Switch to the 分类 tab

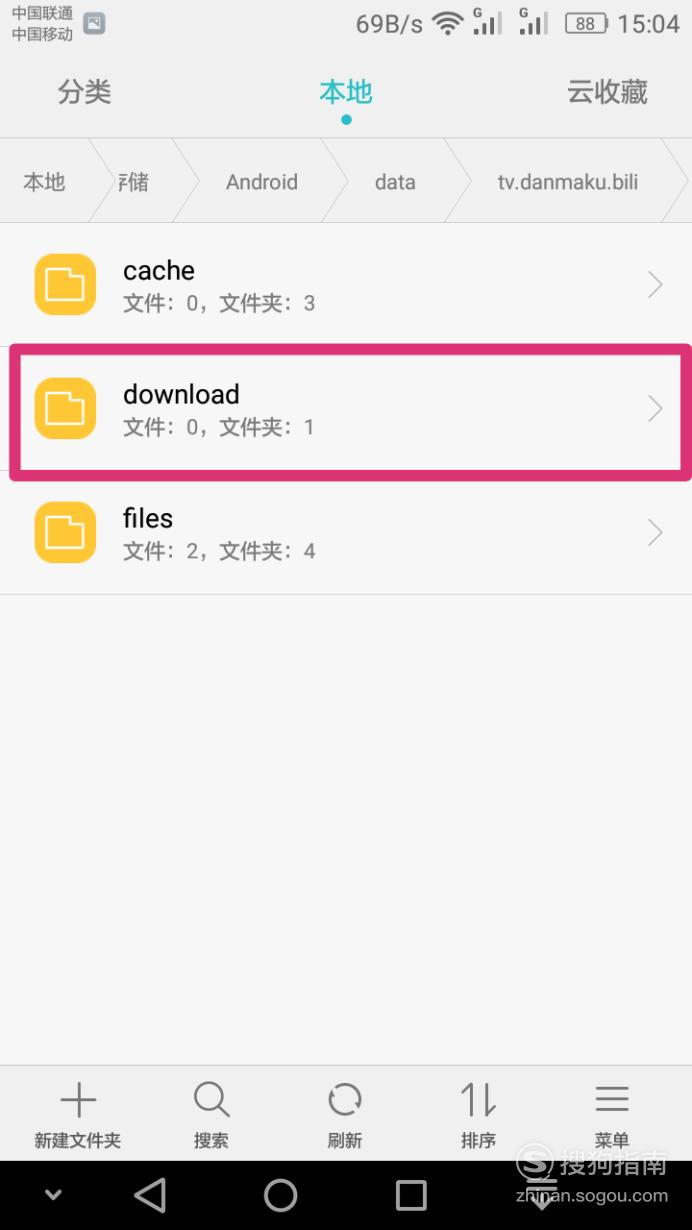tap(84, 92)
